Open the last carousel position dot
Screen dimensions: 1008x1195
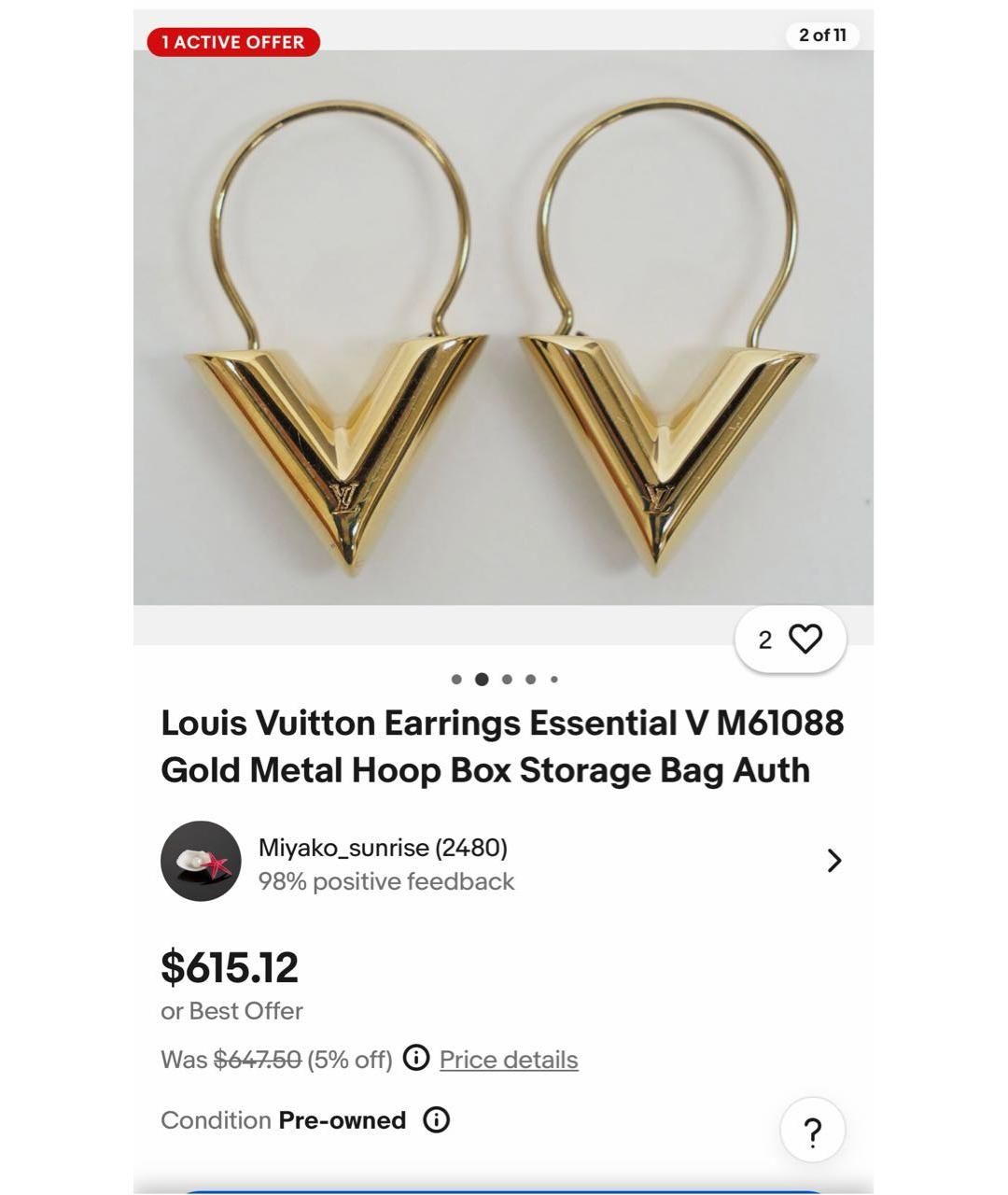click(553, 679)
